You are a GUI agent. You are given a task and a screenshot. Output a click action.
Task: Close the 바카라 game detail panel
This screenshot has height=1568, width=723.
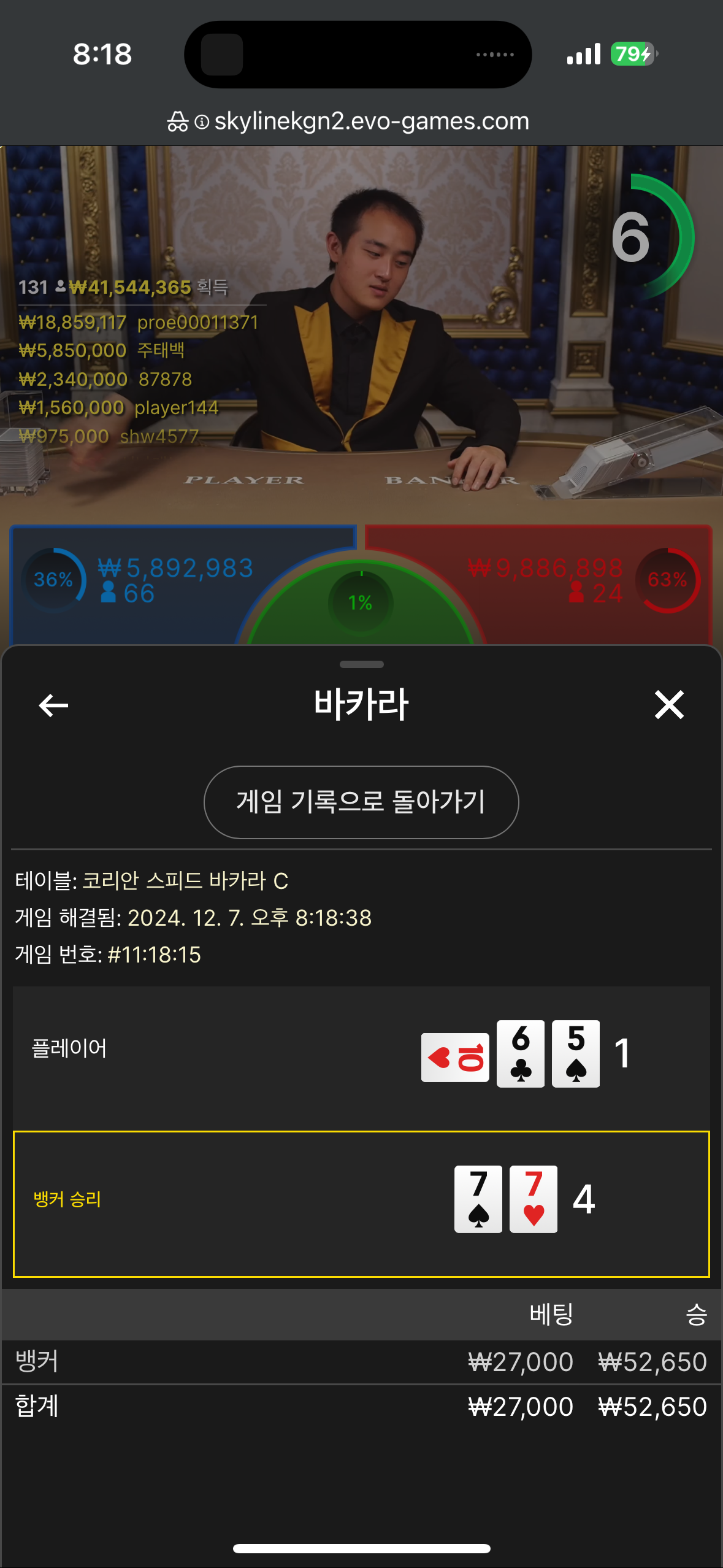[669, 704]
